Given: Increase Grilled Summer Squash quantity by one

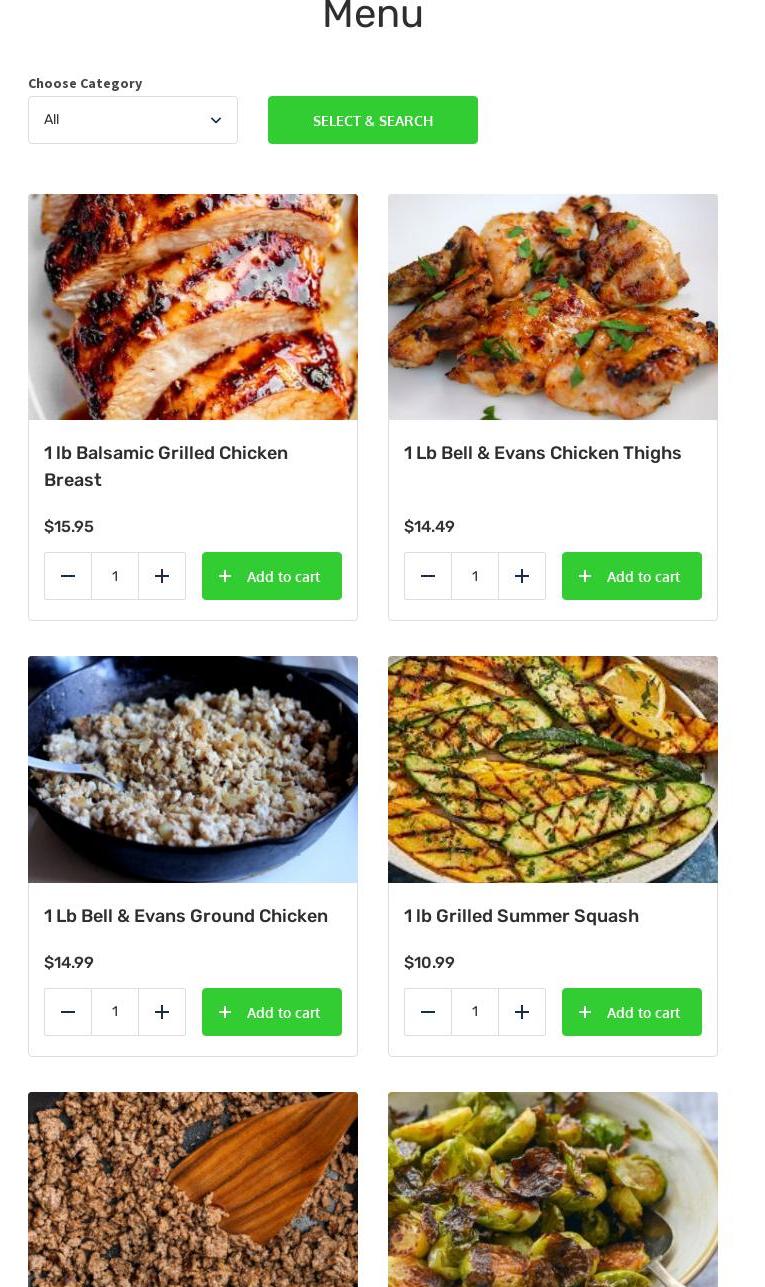Looking at the screenshot, I should pyautogui.click(x=522, y=1012).
